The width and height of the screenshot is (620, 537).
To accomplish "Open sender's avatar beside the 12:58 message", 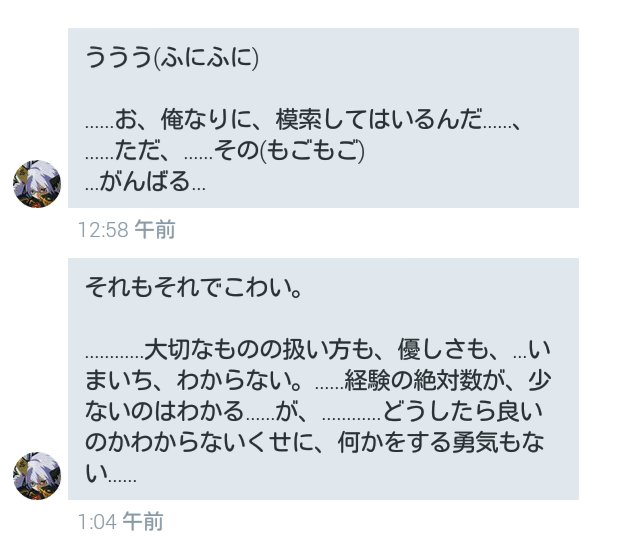I will 37,184.
